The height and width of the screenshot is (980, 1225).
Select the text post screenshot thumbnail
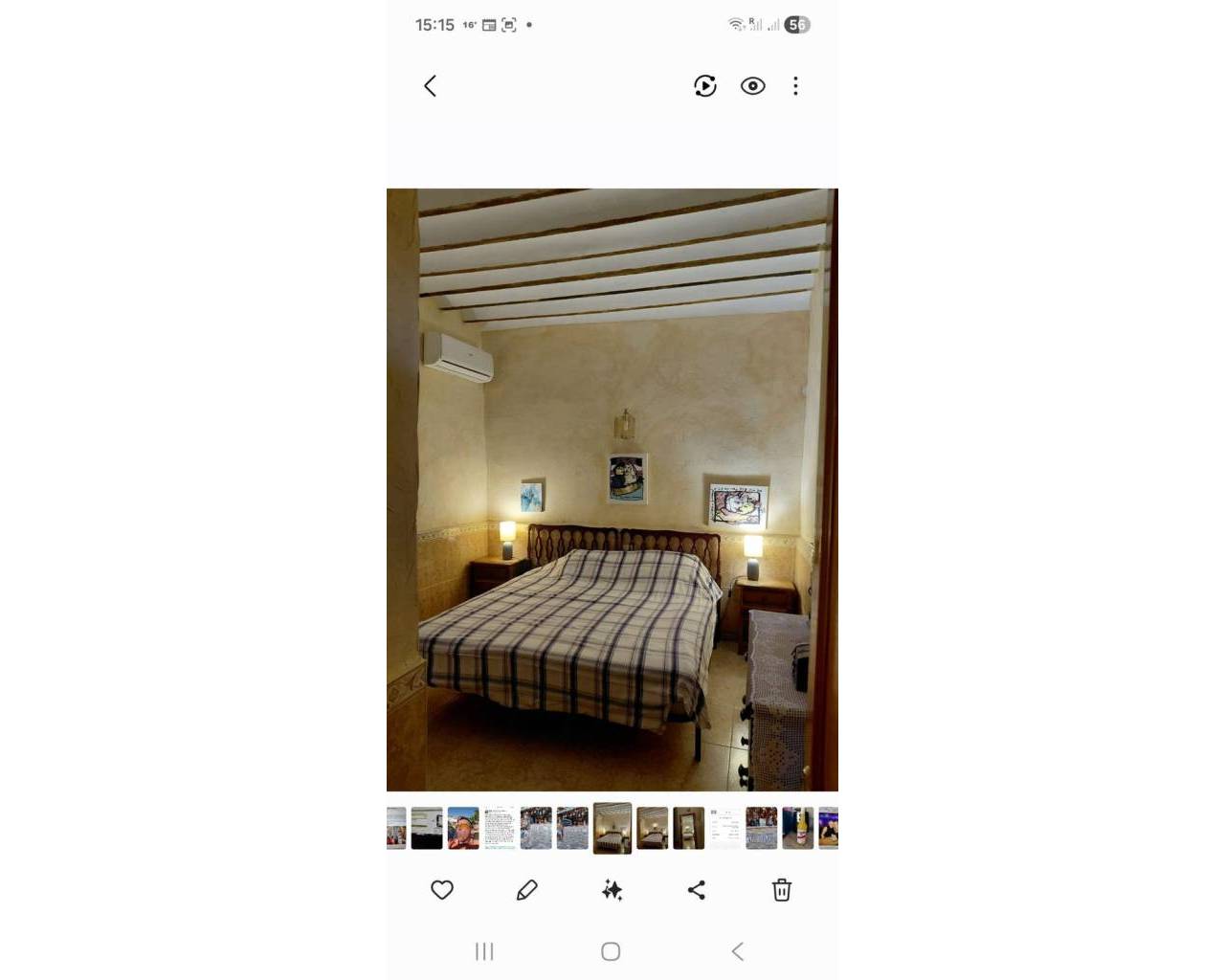500,828
